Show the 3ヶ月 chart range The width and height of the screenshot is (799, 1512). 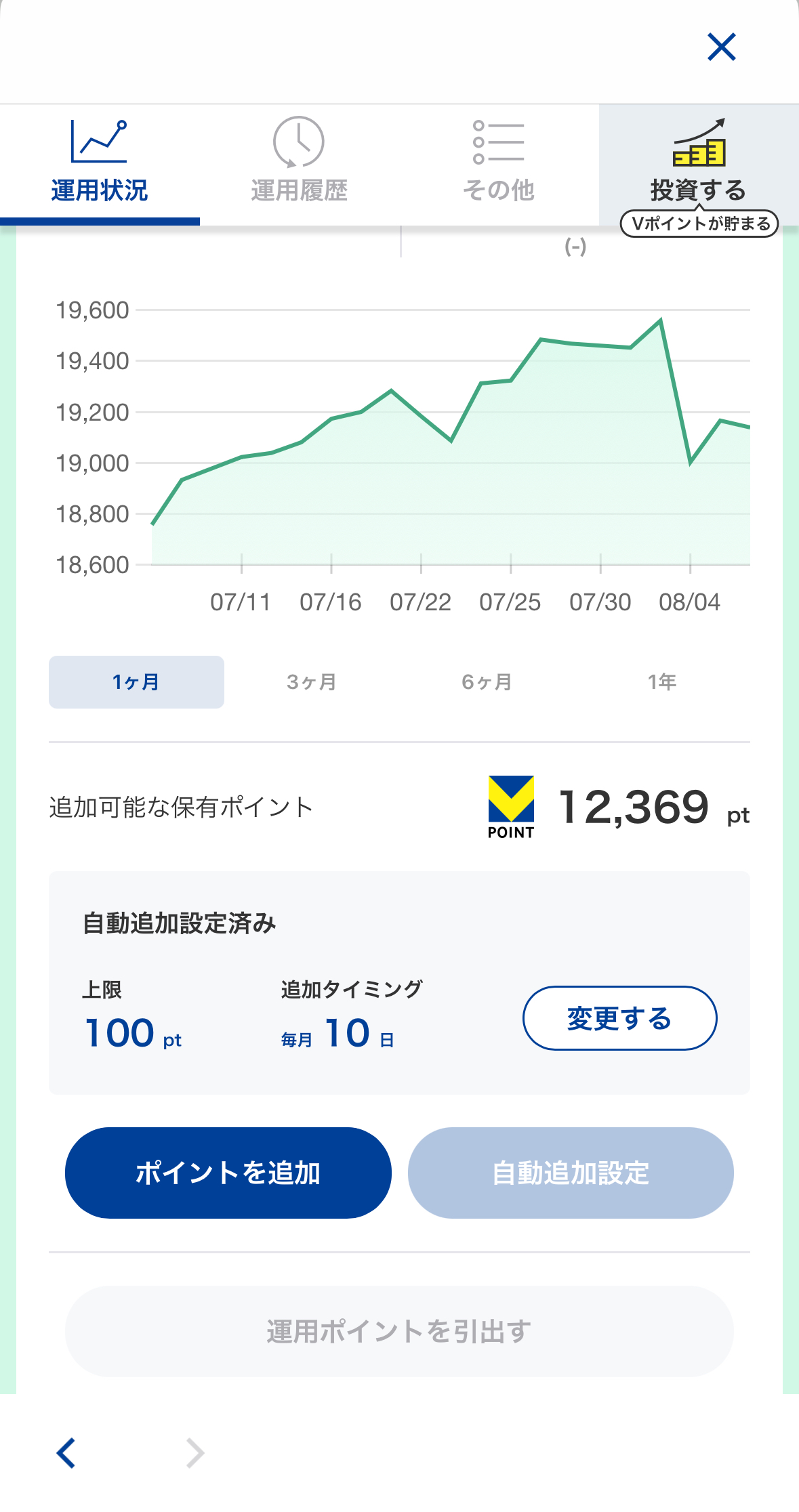pos(312,682)
